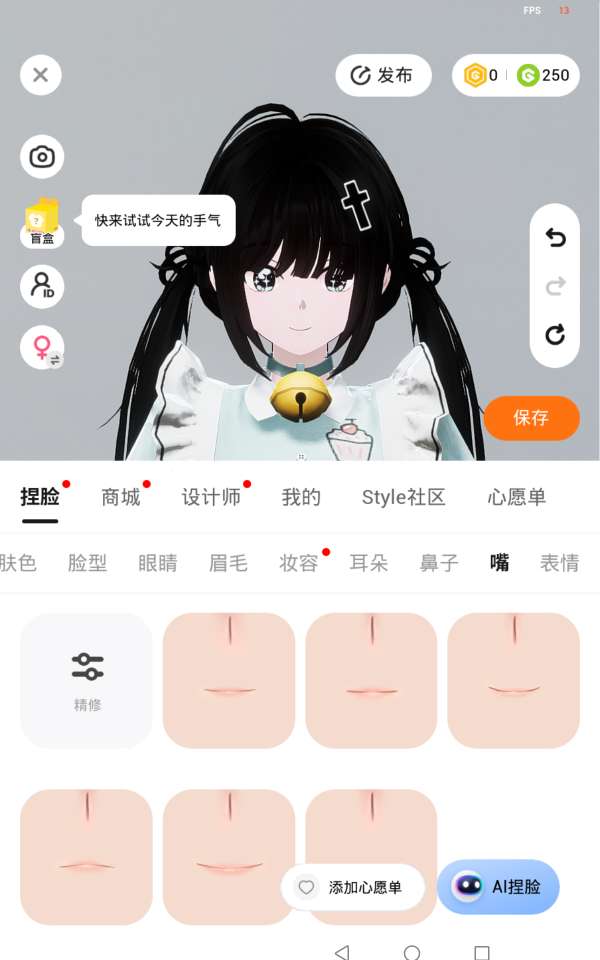Tap the 发布 publish button
600x960 pixels.
383,75
